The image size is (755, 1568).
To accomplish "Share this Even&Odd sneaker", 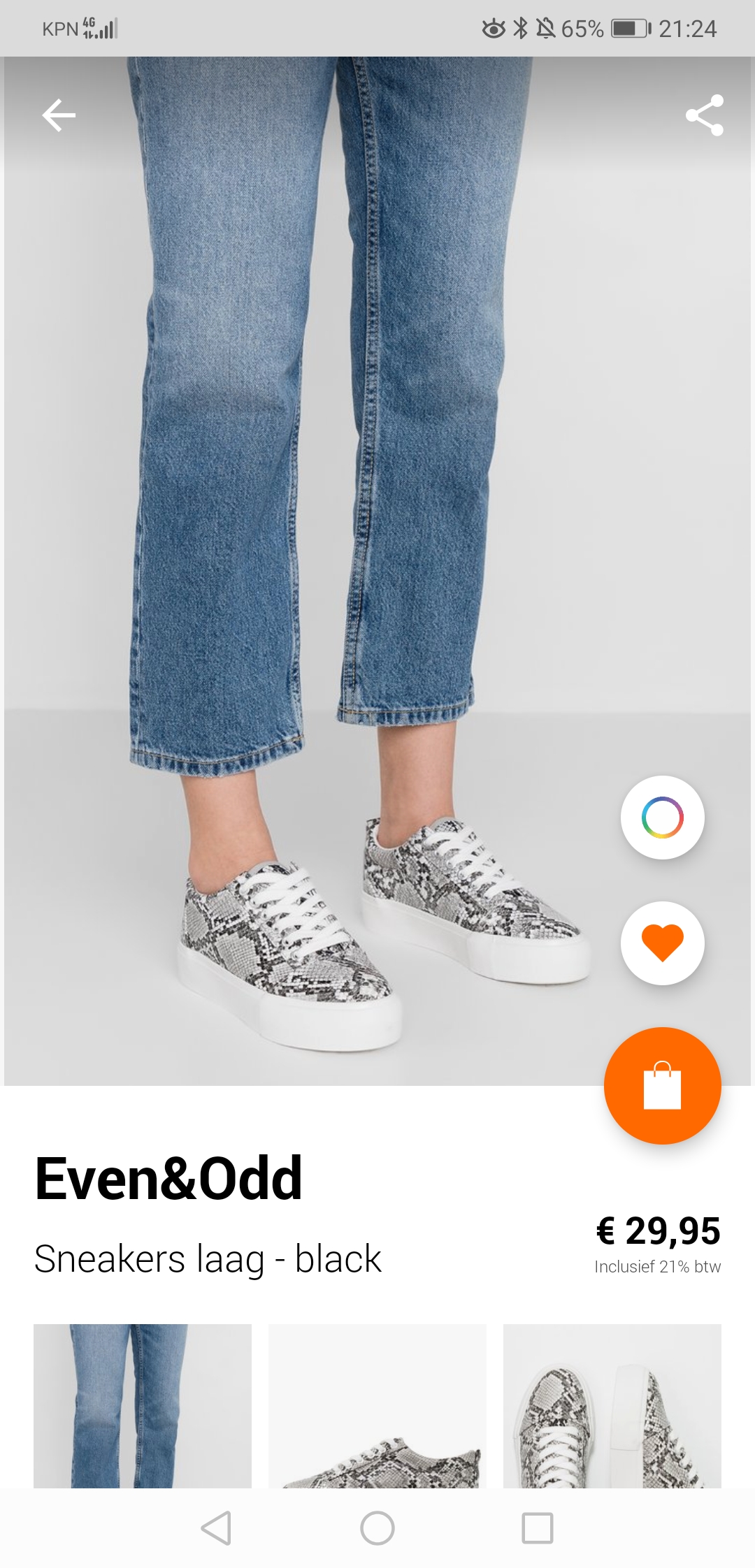I will [704, 115].
